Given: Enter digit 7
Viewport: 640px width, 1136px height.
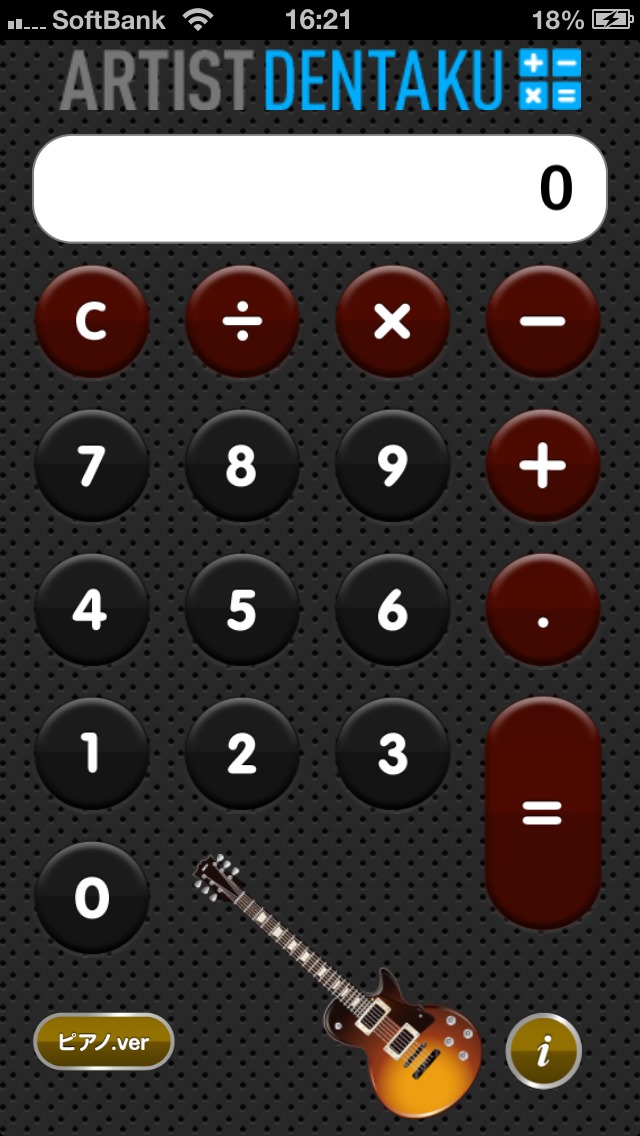Looking at the screenshot, I should pos(92,466).
